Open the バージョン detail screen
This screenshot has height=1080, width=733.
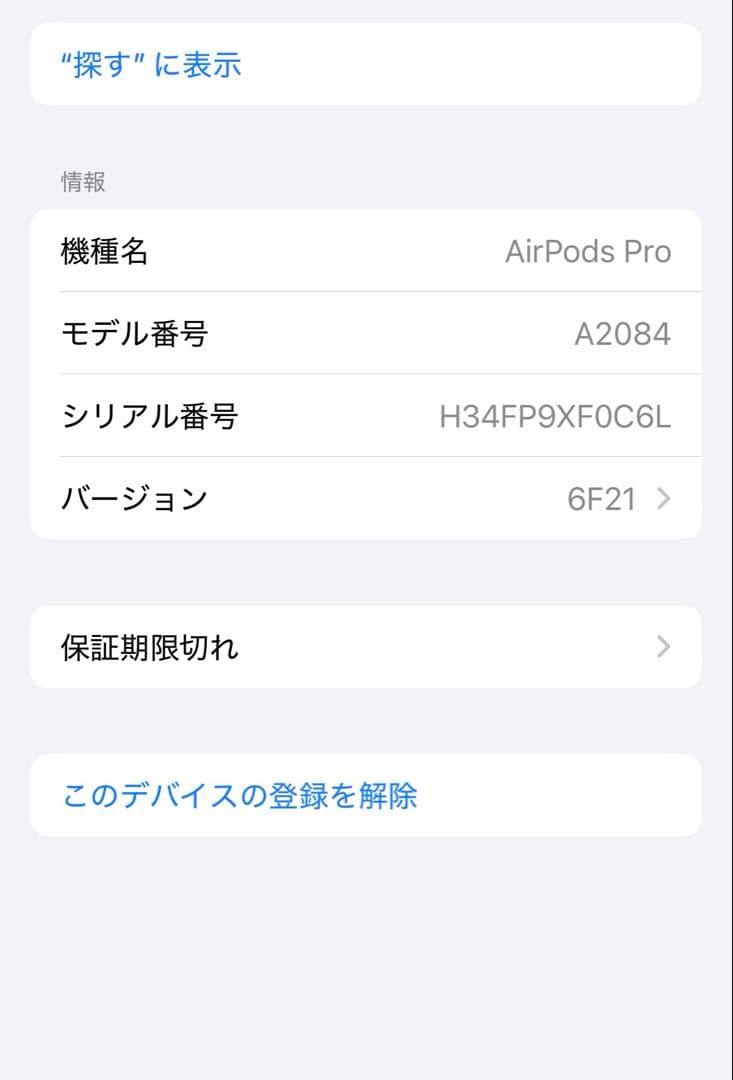[x=366, y=498]
